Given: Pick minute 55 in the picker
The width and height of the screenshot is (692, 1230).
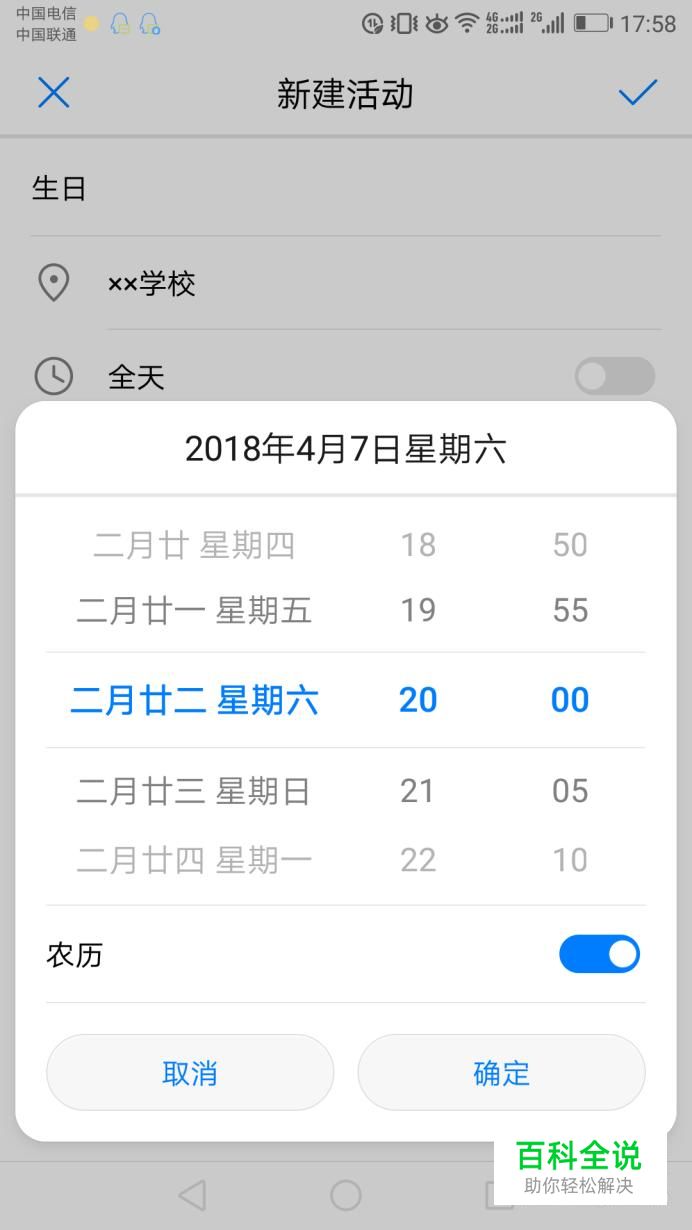Looking at the screenshot, I should pyautogui.click(x=570, y=610).
